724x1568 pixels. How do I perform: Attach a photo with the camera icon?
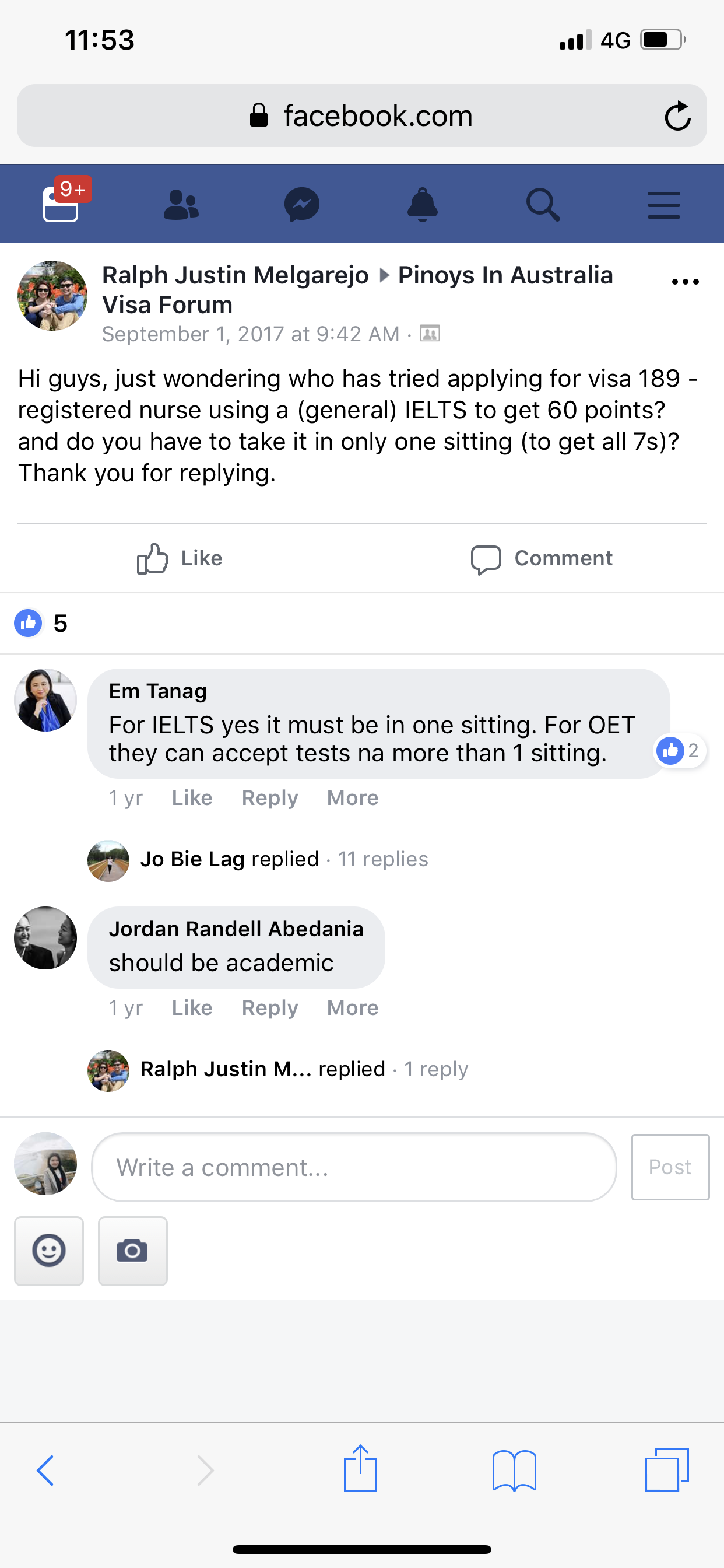point(133,1251)
